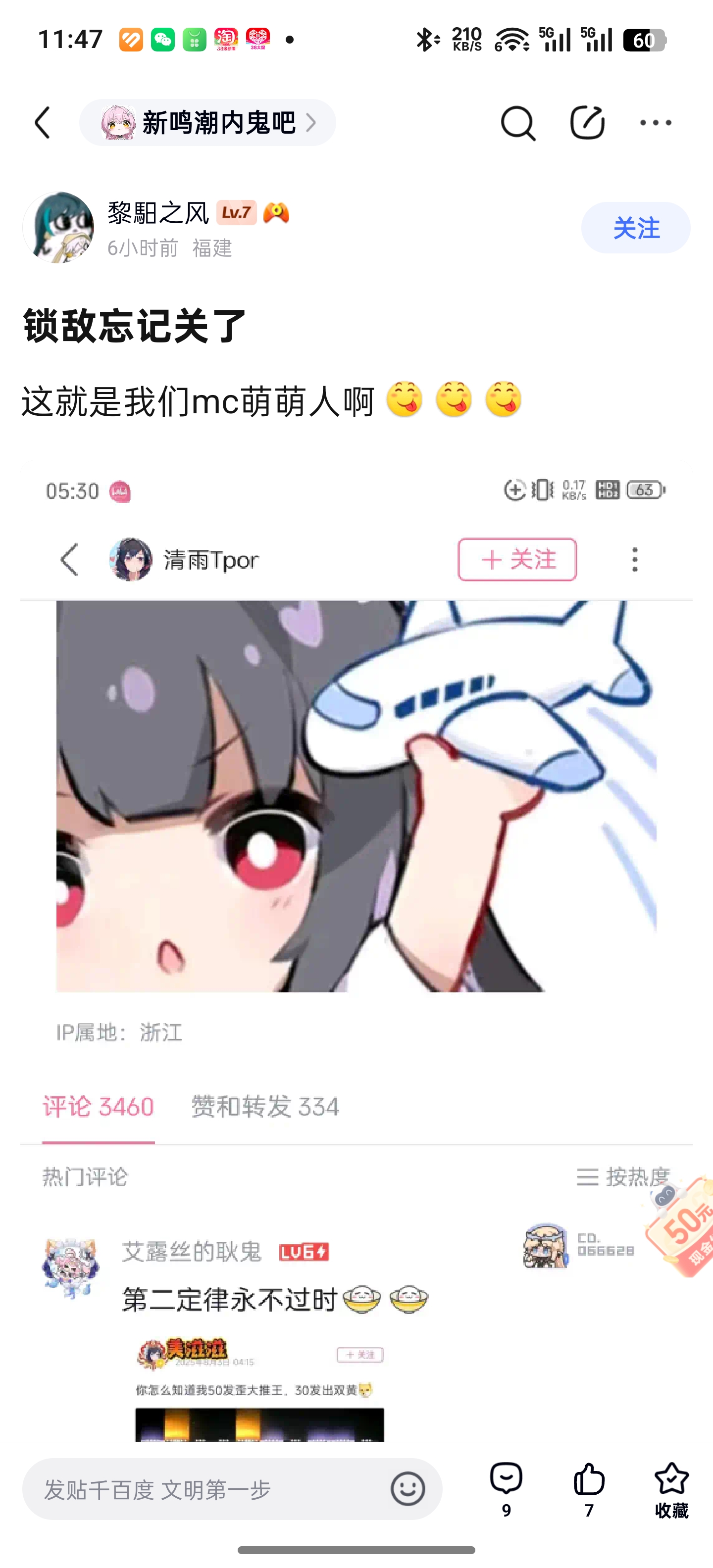The image size is (713, 1568).
Task: Tap the reply field 发贴千百度 文明第一步
Action: coord(207,1489)
